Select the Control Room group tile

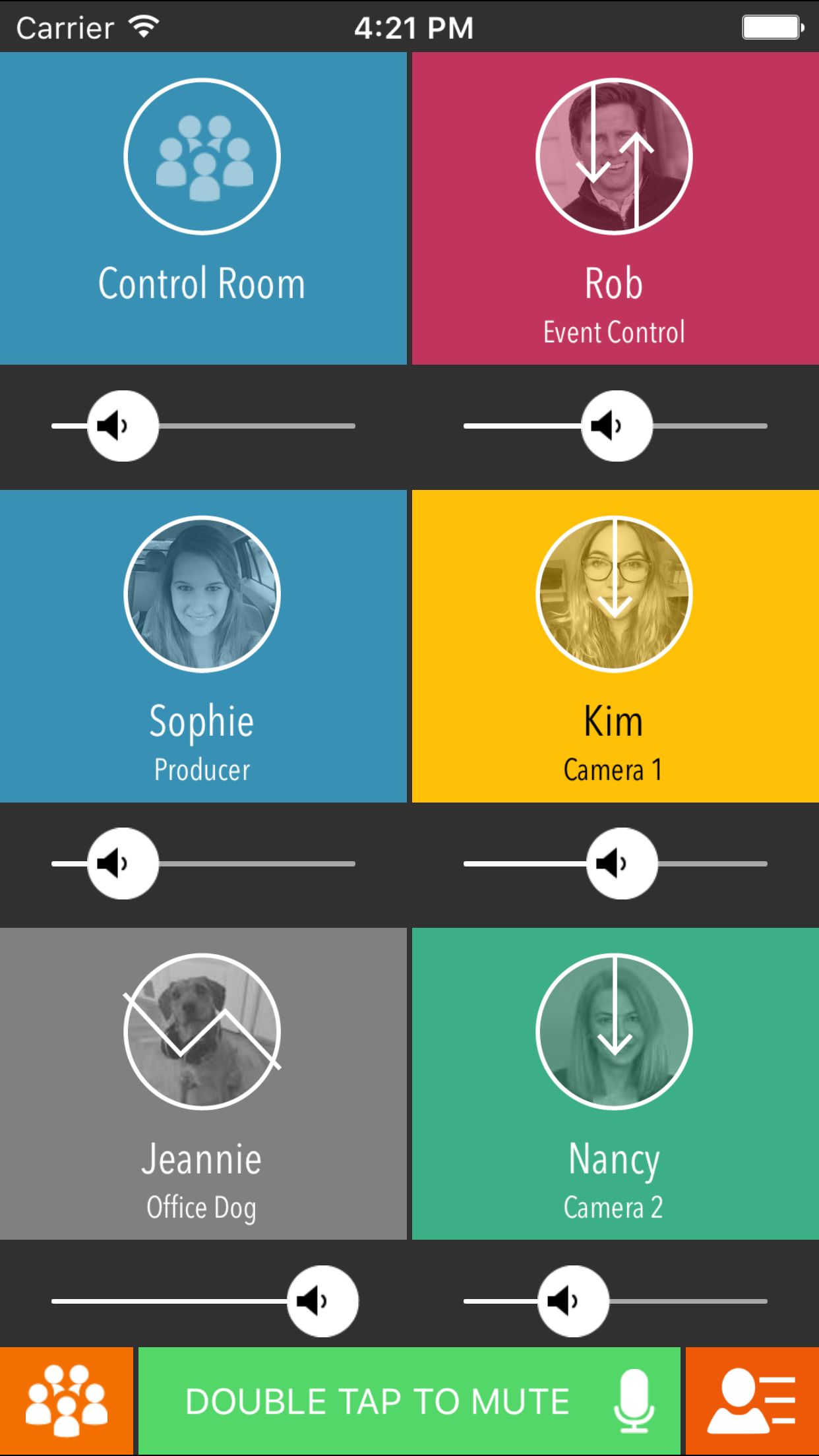tap(203, 208)
